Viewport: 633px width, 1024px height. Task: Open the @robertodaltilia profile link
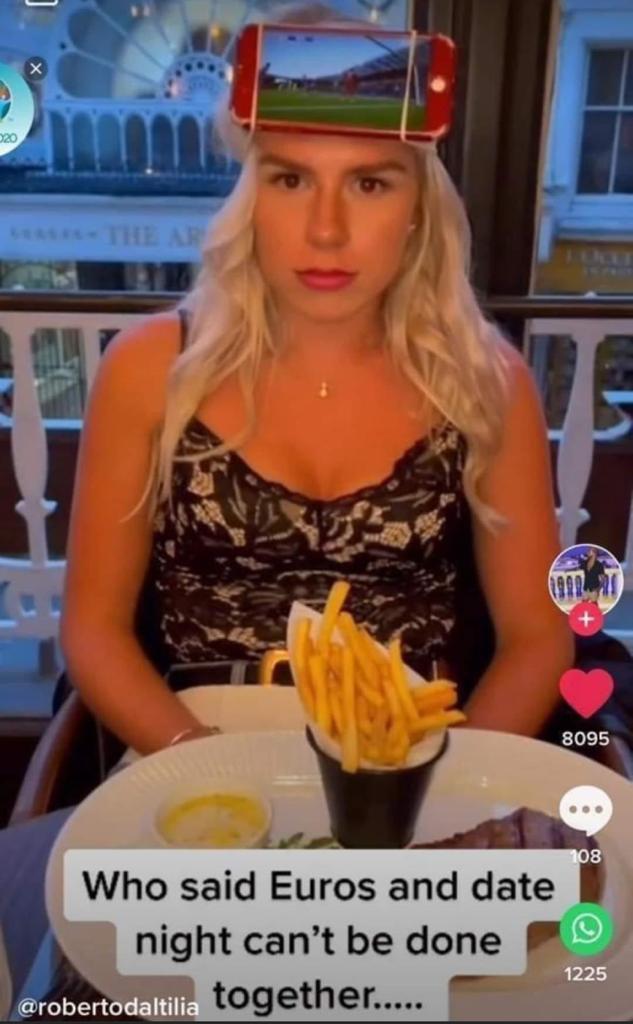click(x=108, y=1007)
